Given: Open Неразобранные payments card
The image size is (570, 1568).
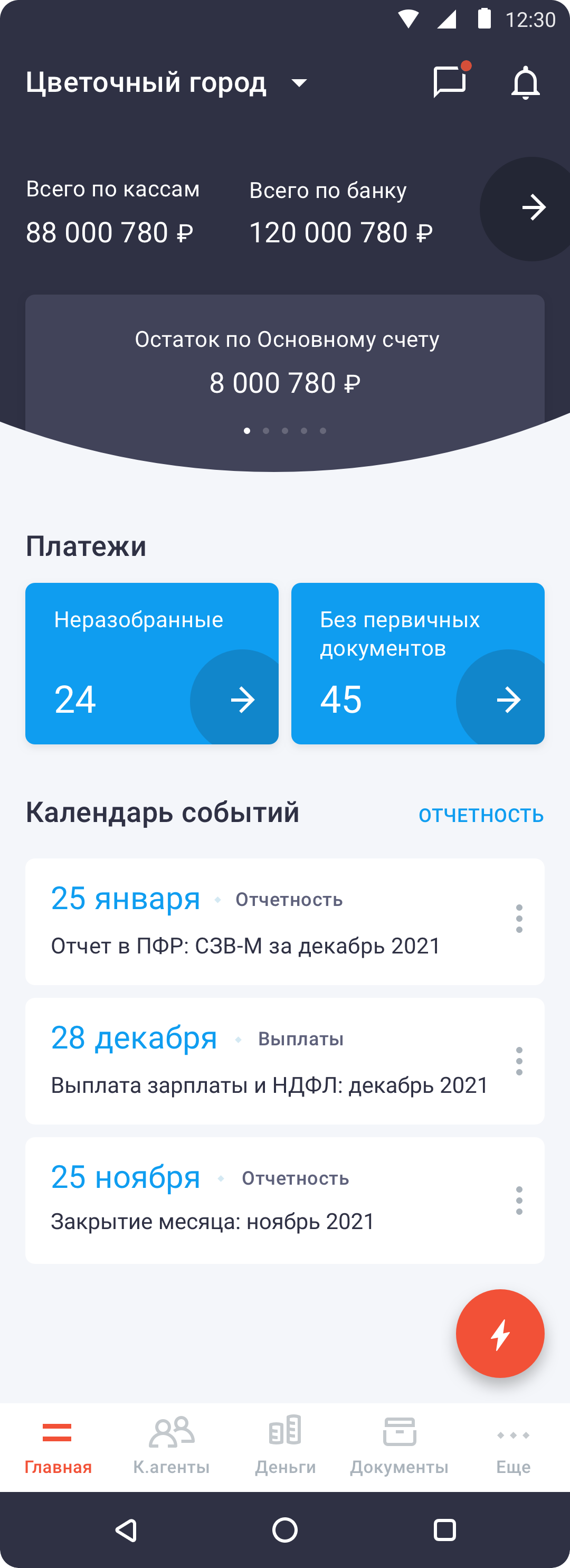Looking at the screenshot, I should pyautogui.click(x=151, y=663).
